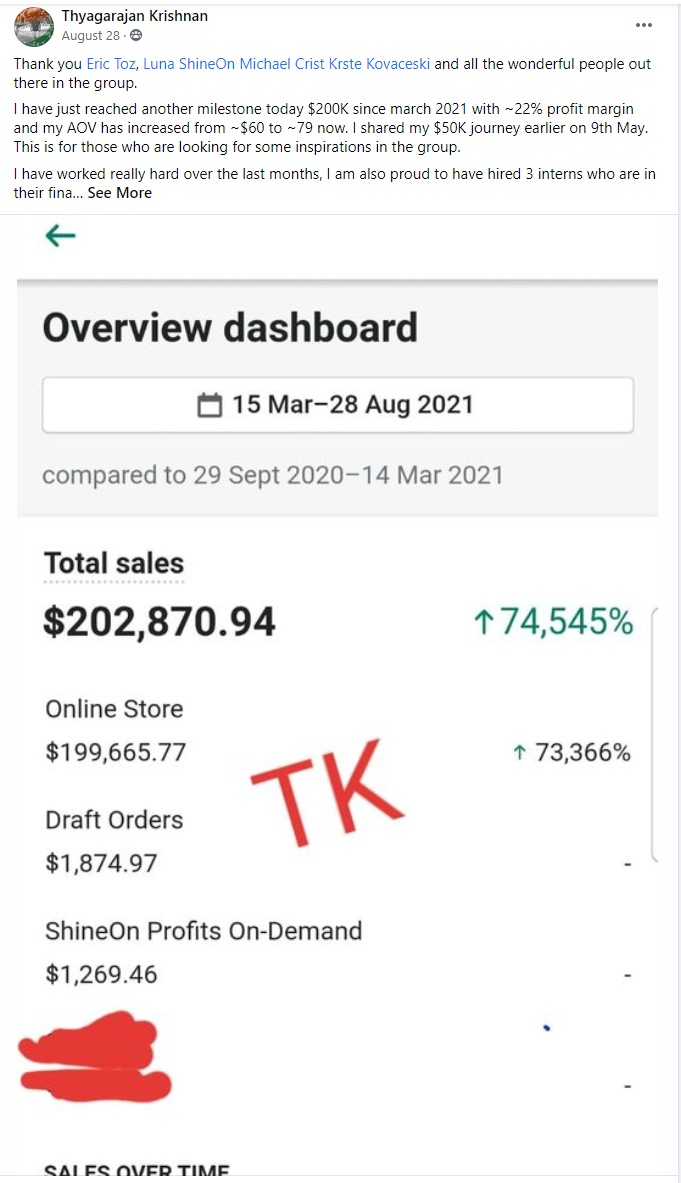Open the post's three-dot options menu
The width and height of the screenshot is (681, 1183).
pos(643,25)
